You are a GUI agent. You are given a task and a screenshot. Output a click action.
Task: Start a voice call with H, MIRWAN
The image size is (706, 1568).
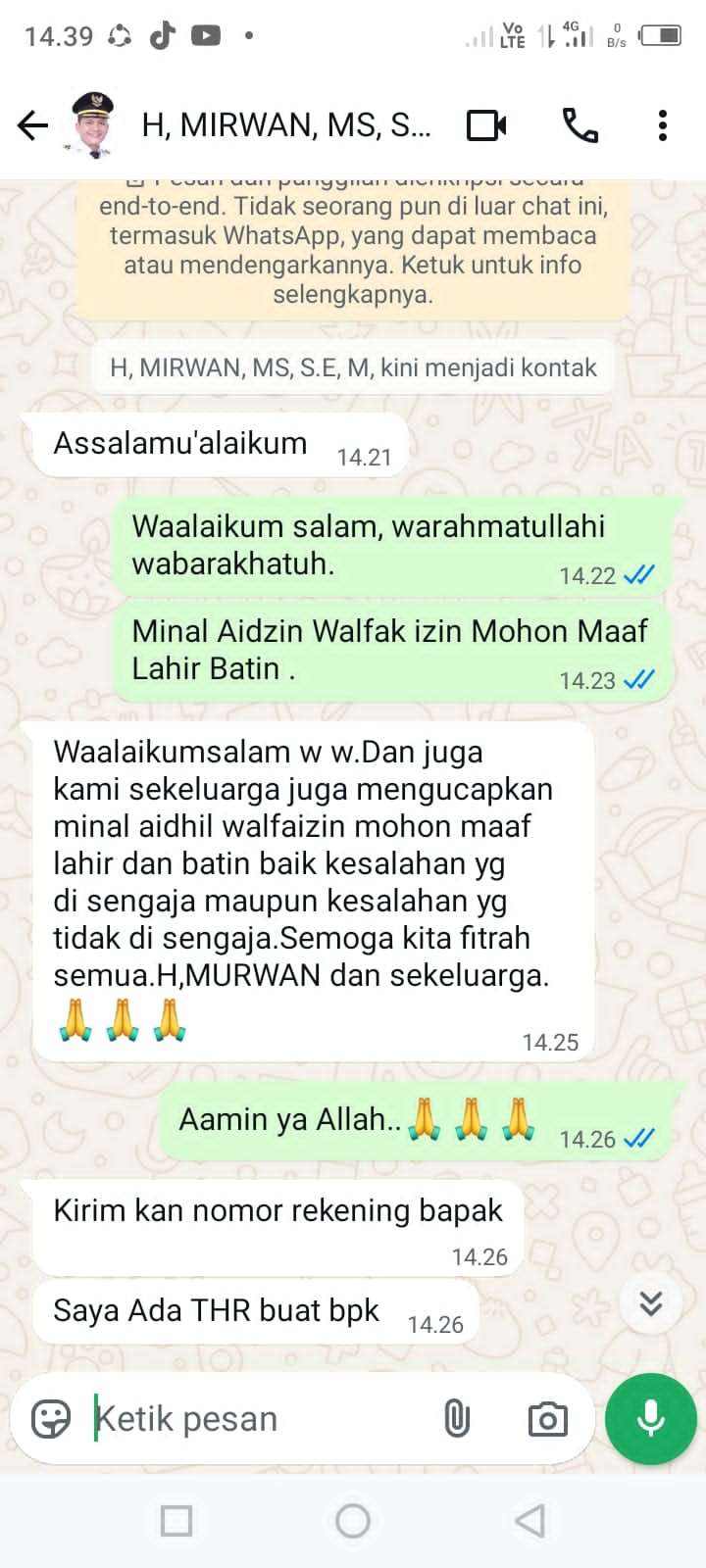tap(580, 125)
